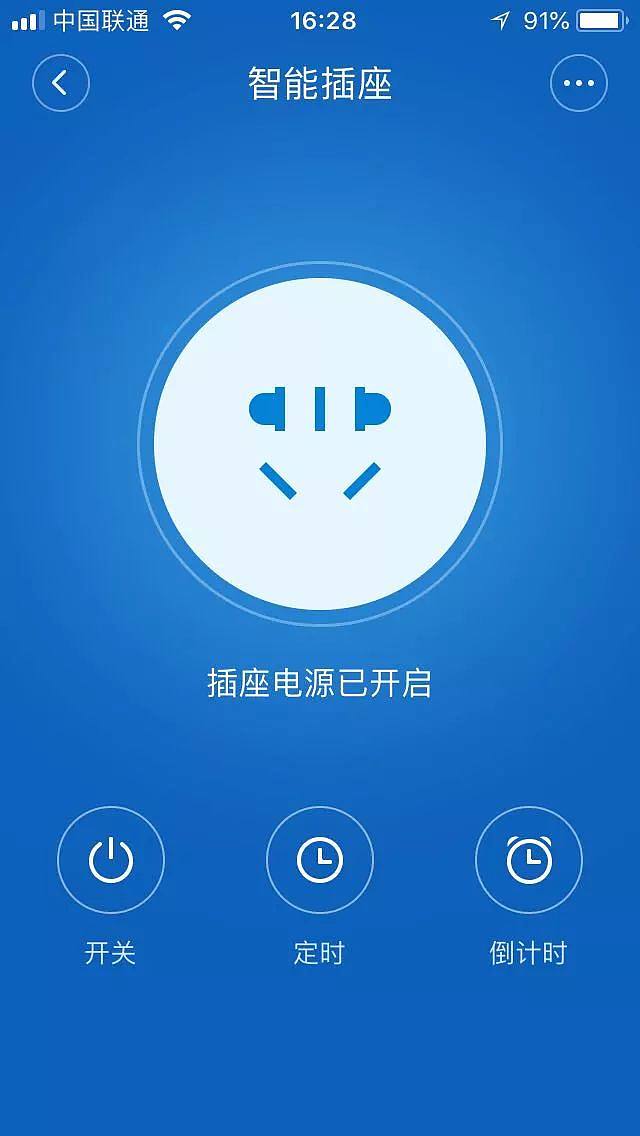This screenshot has height=1136, width=640.
Task: Go back using the back arrow
Action: pos(61,83)
